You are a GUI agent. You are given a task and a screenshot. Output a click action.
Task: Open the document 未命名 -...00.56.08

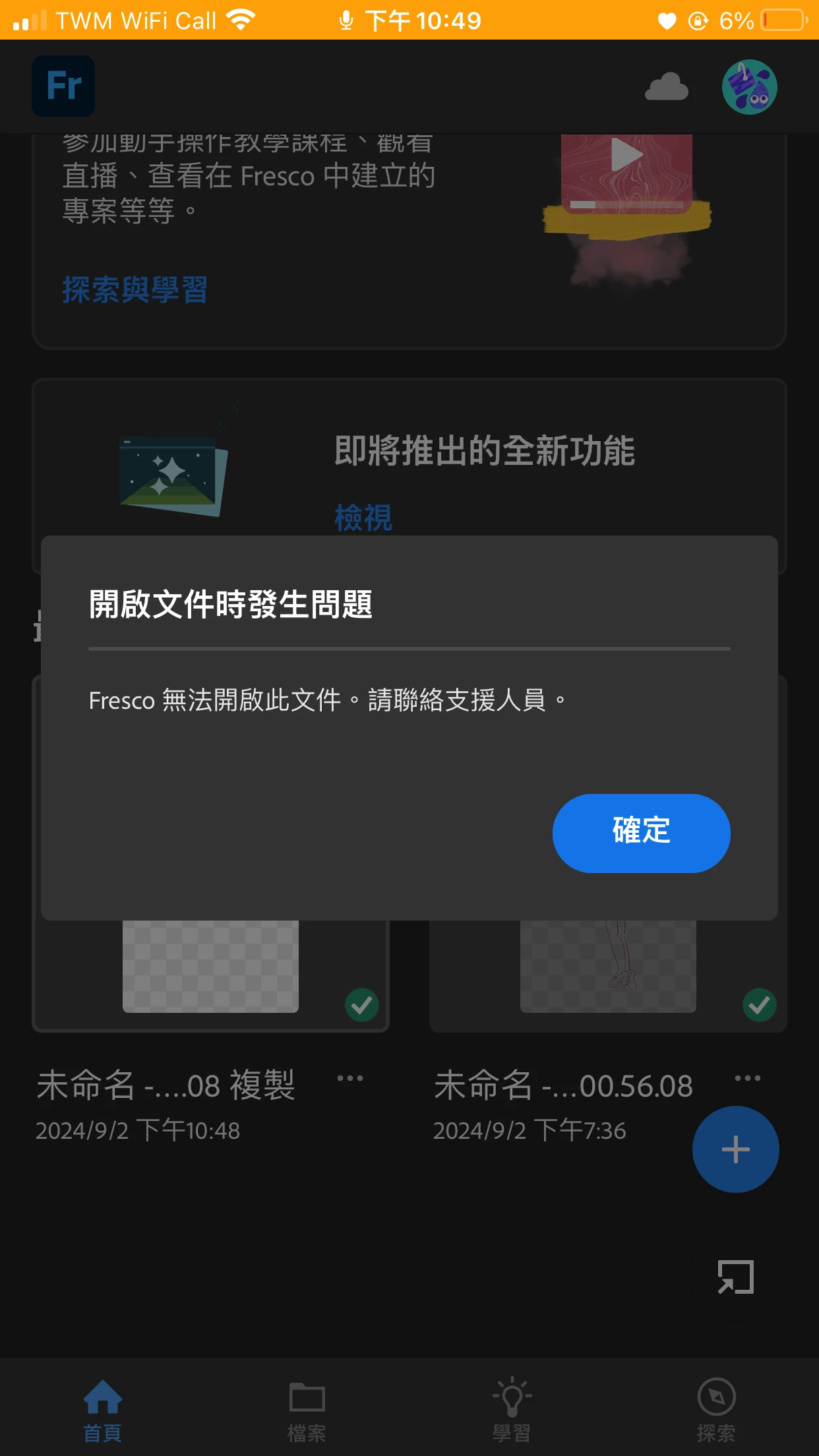point(607,969)
